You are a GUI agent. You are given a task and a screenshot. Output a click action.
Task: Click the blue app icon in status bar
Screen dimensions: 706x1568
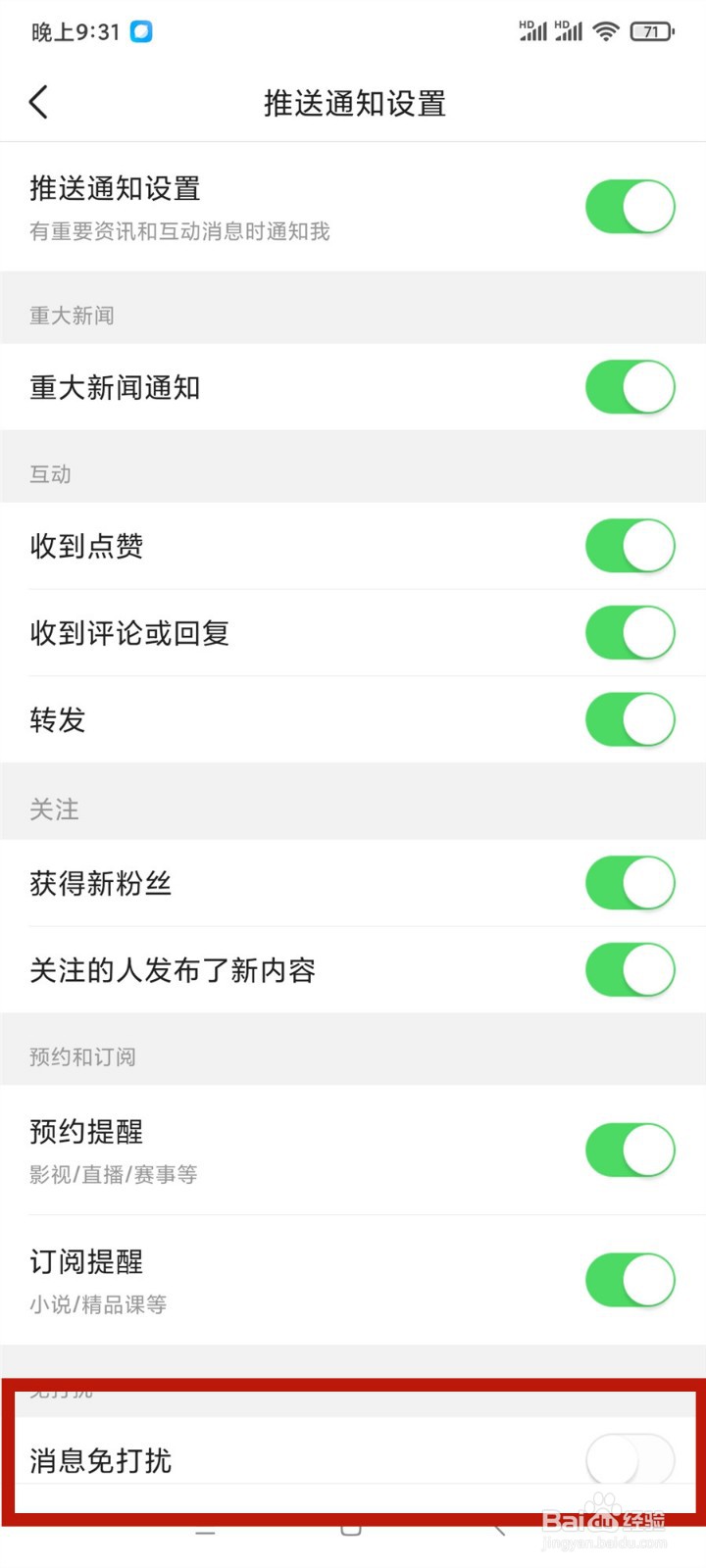139,31
